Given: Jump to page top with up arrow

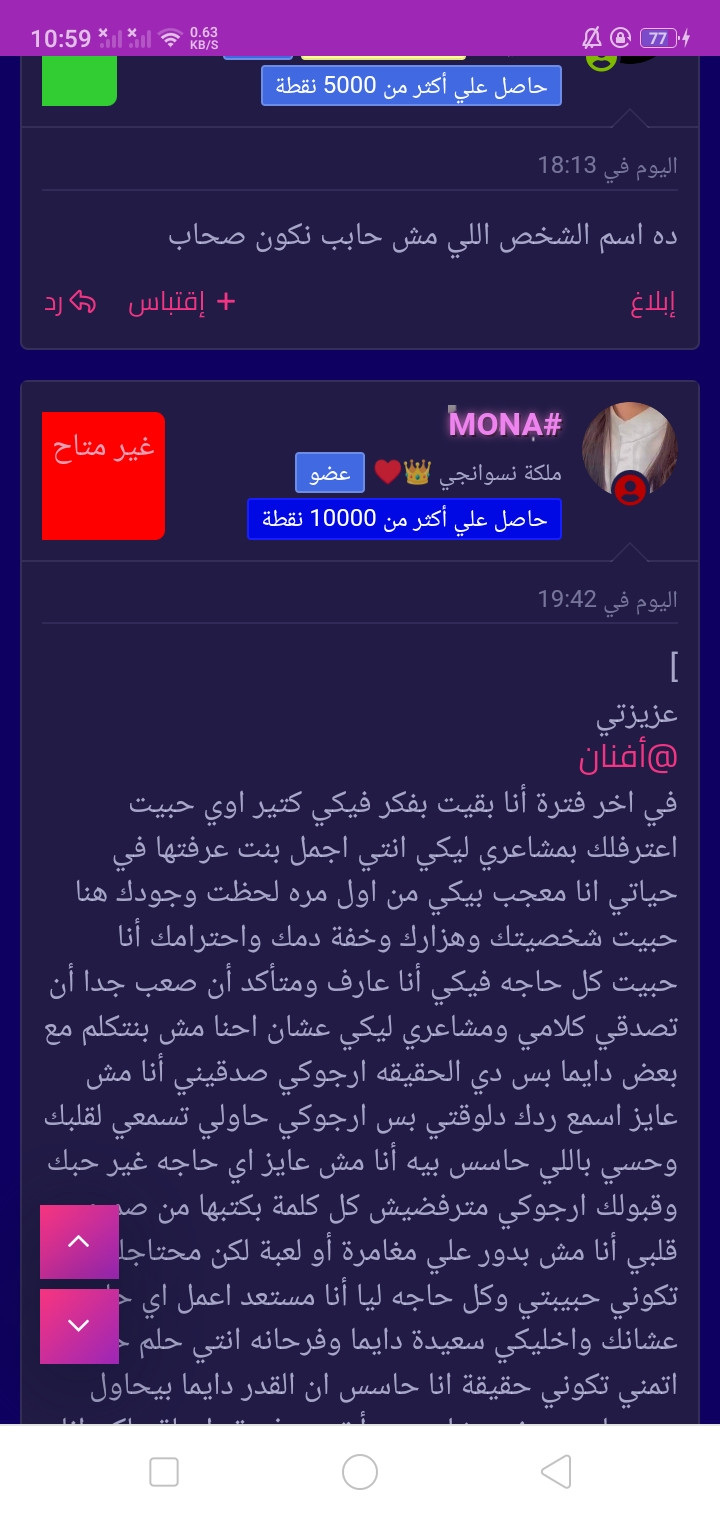Looking at the screenshot, I should [79, 1242].
